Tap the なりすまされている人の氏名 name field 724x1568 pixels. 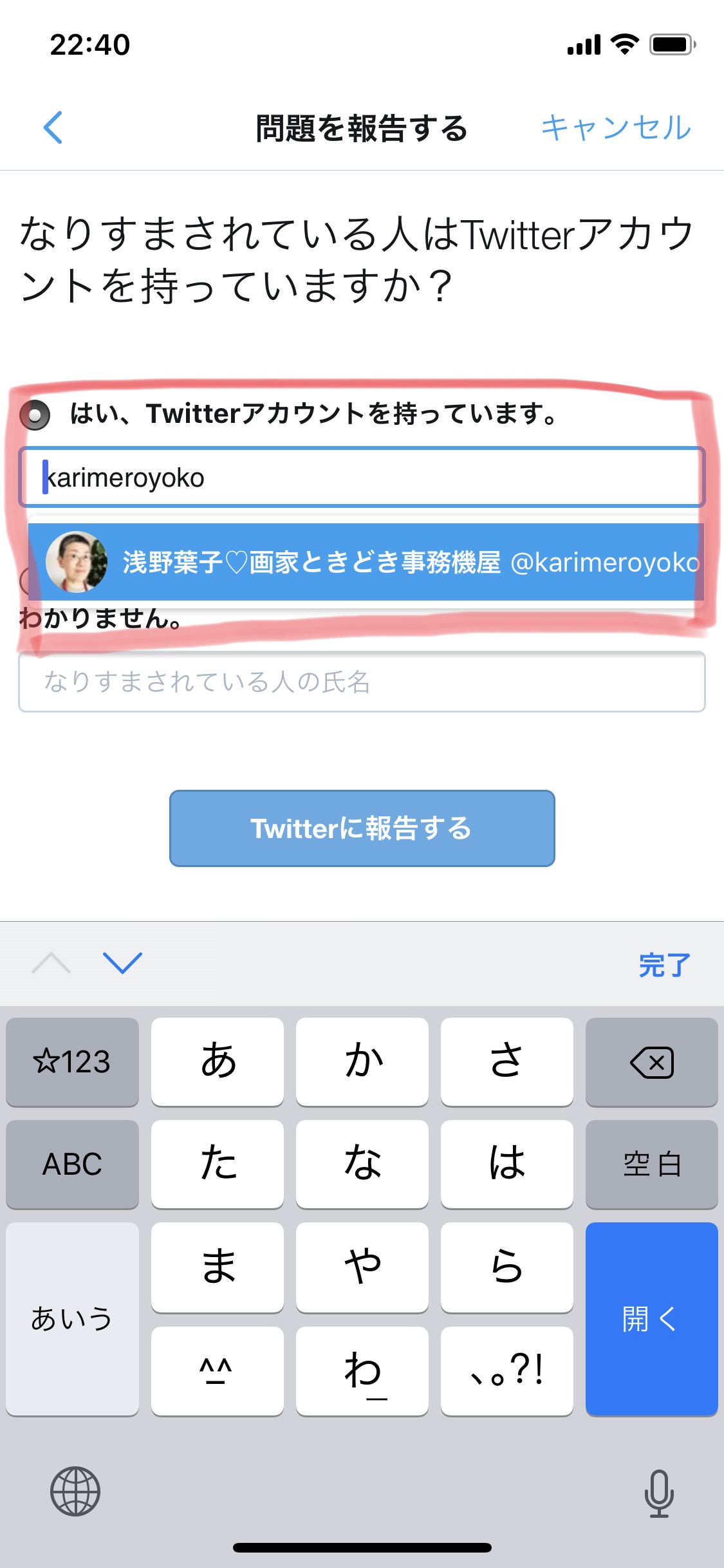(x=362, y=682)
